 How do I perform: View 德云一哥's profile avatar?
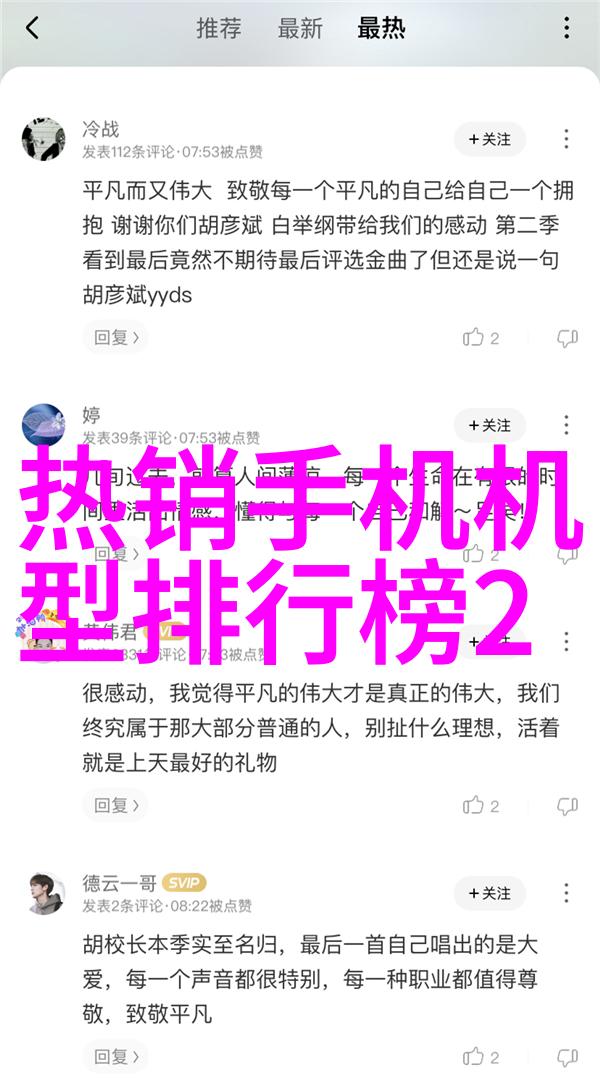click(x=43, y=893)
